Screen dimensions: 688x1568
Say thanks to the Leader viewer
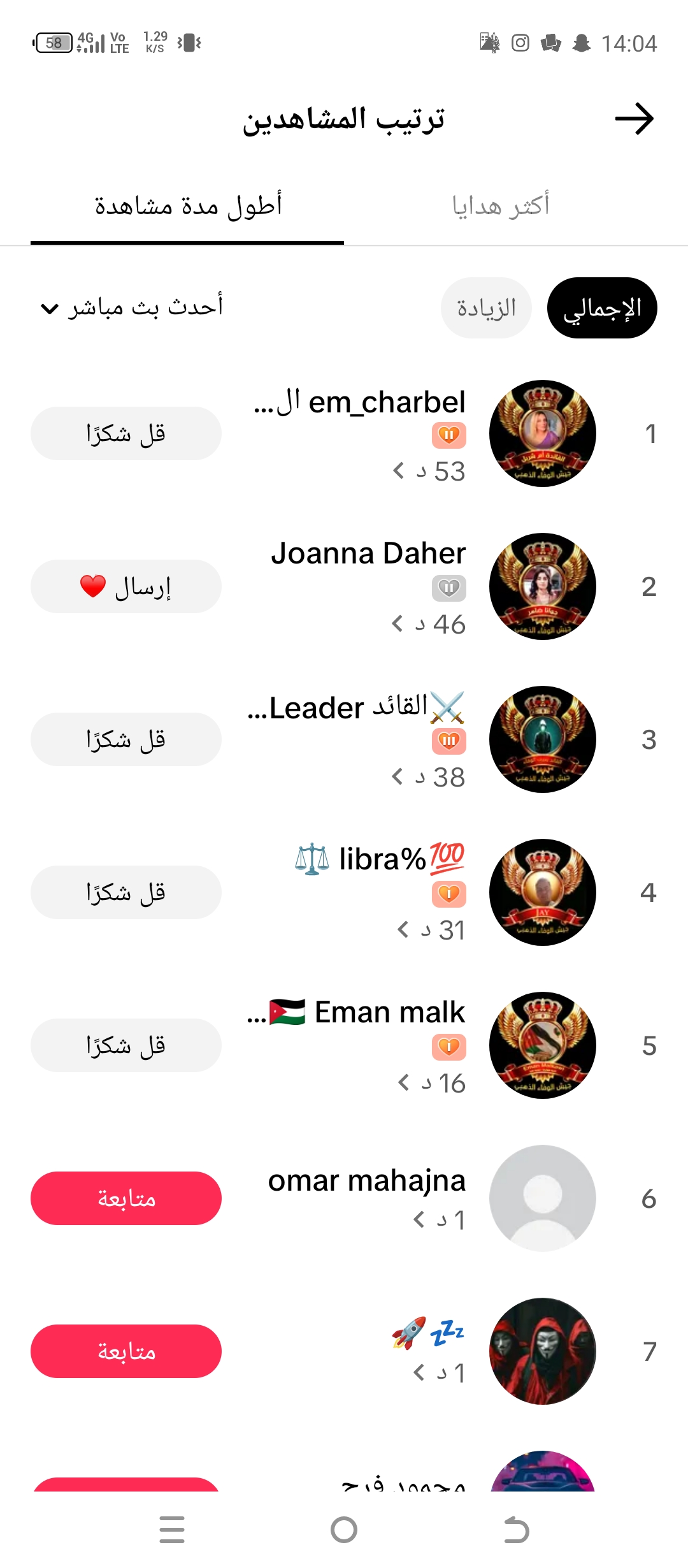126,739
